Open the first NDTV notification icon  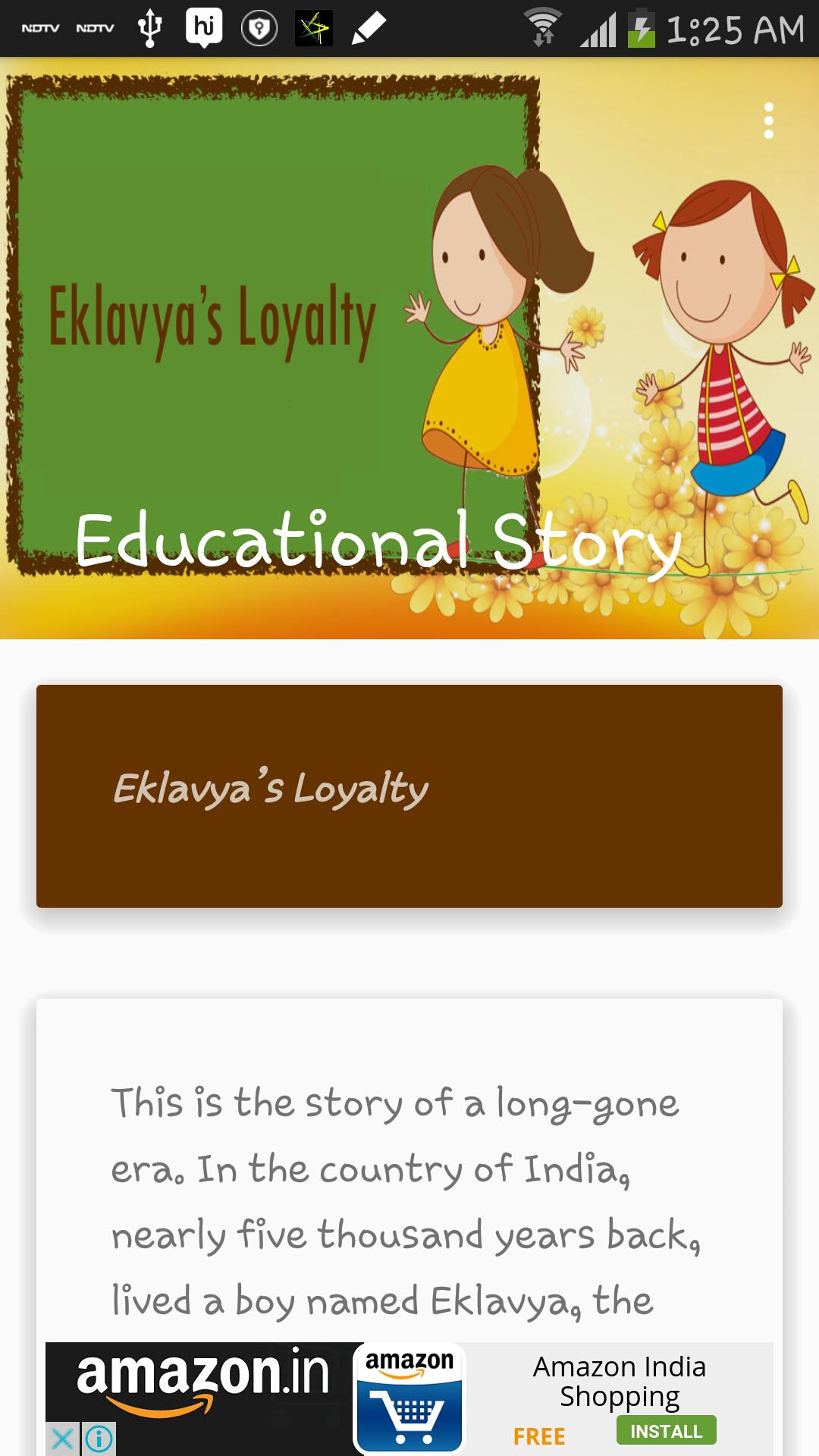(x=41, y=27)
